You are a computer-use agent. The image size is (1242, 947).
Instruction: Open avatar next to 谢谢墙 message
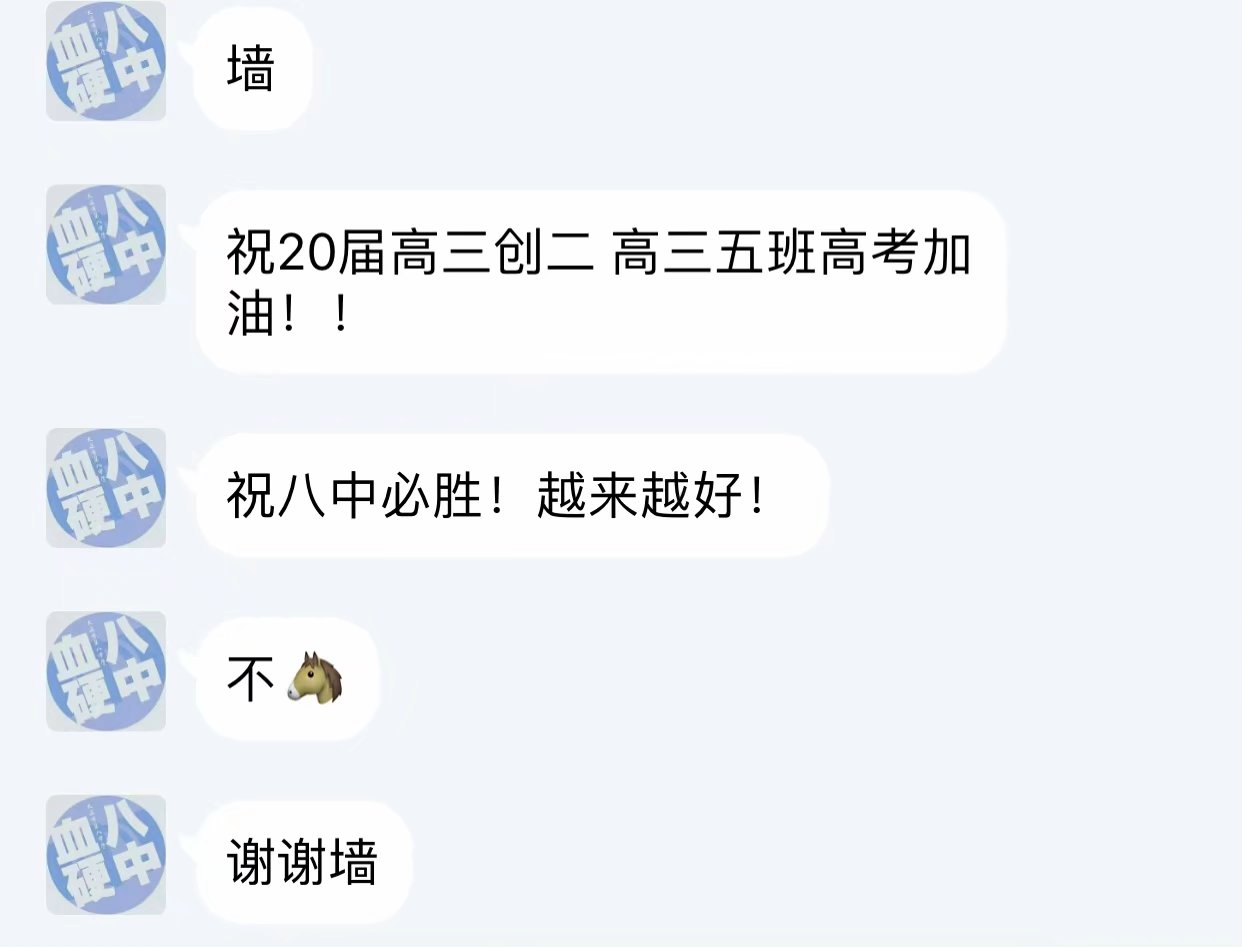106,855
